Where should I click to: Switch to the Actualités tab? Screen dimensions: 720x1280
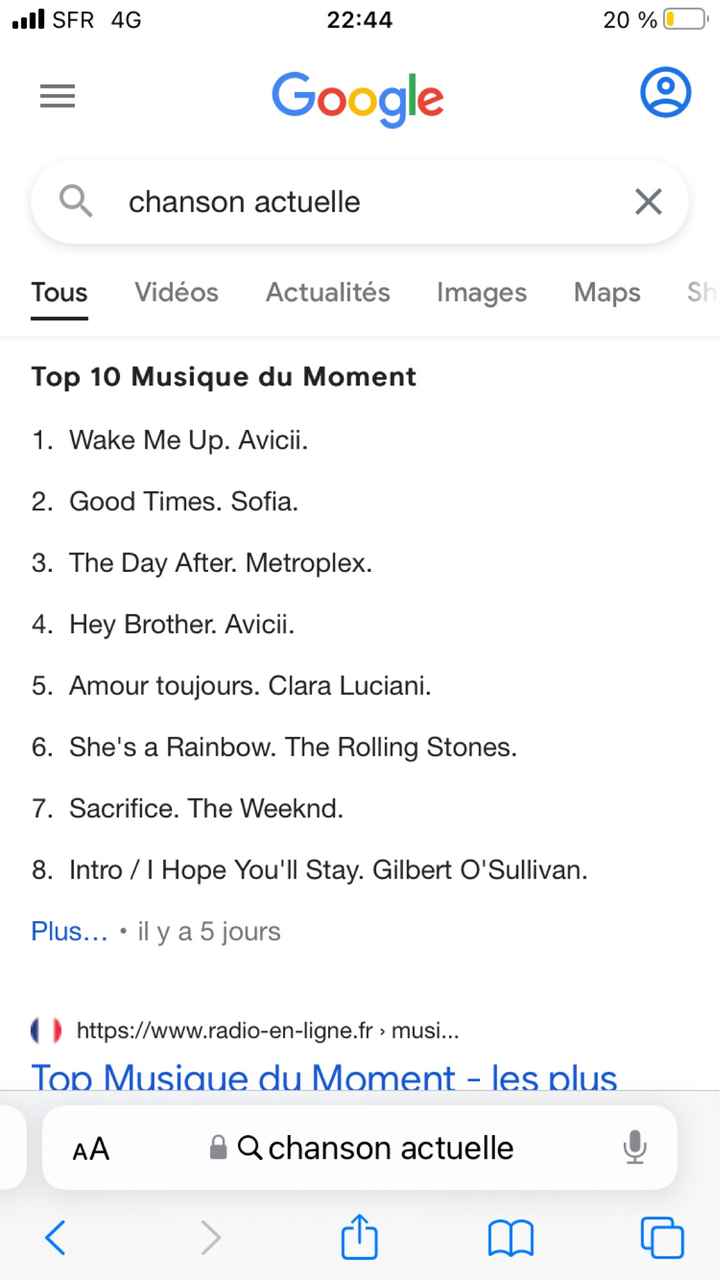(x=327, y=292)
